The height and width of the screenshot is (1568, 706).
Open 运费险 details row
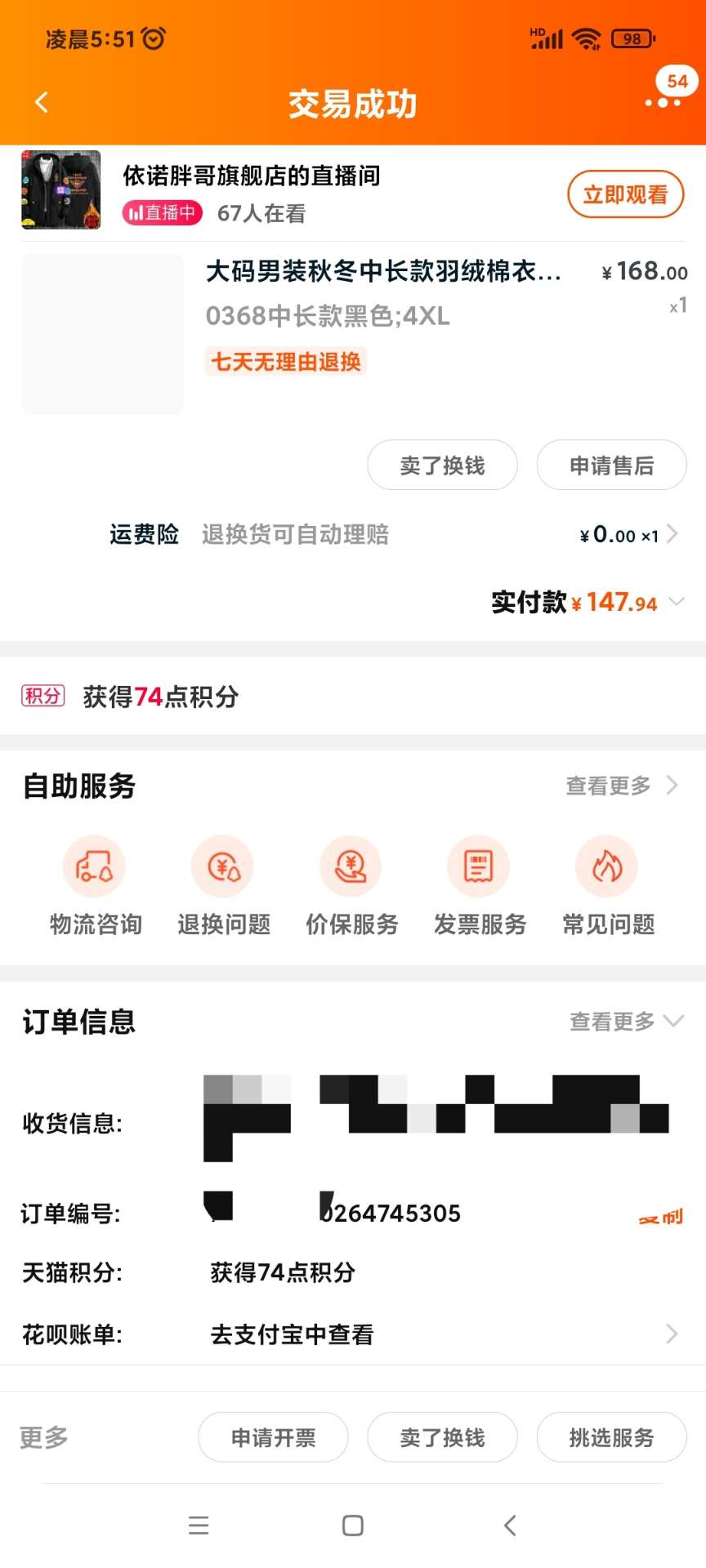tap(392, 535)
